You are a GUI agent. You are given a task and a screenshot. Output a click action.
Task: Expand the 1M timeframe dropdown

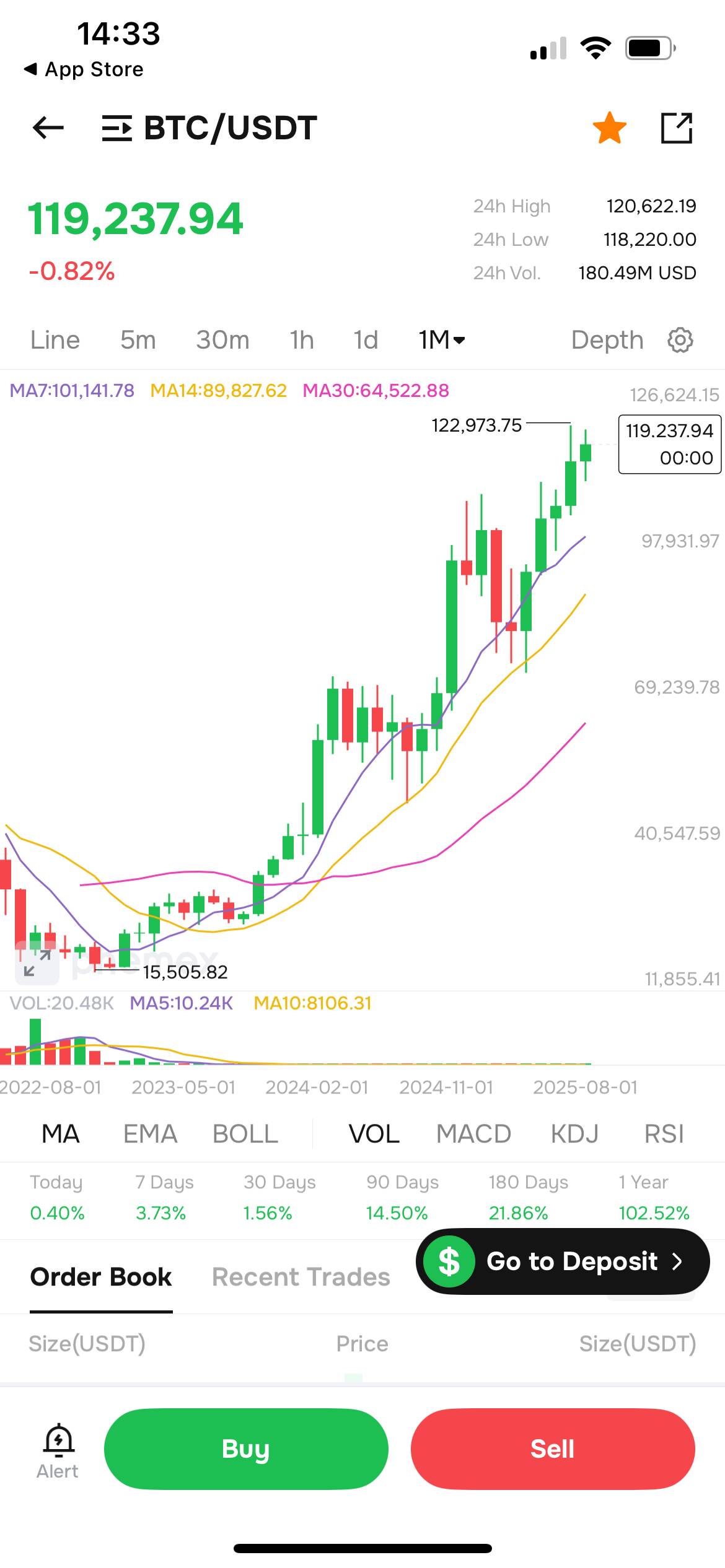pos(441,340)
